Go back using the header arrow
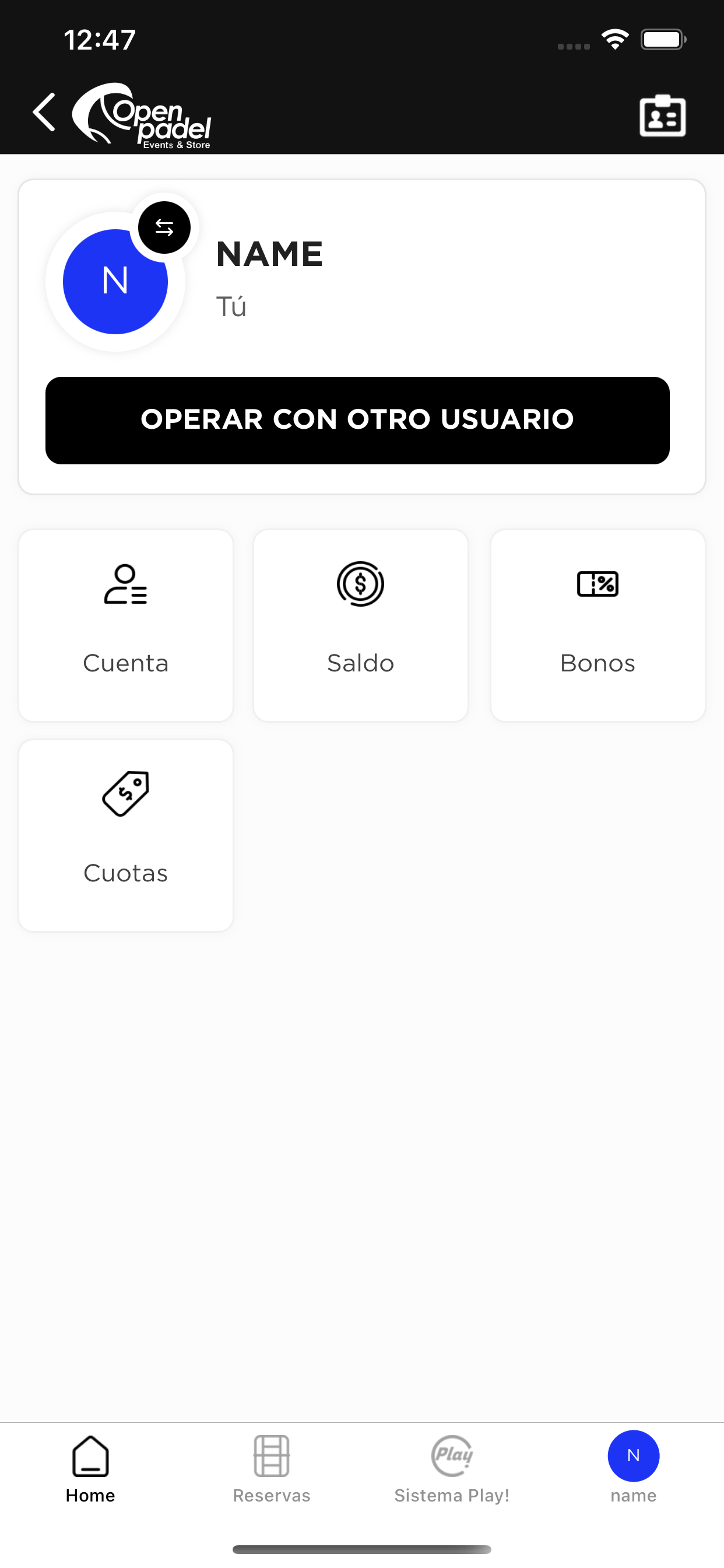724x1568 pixels. (x=44, y=112)
